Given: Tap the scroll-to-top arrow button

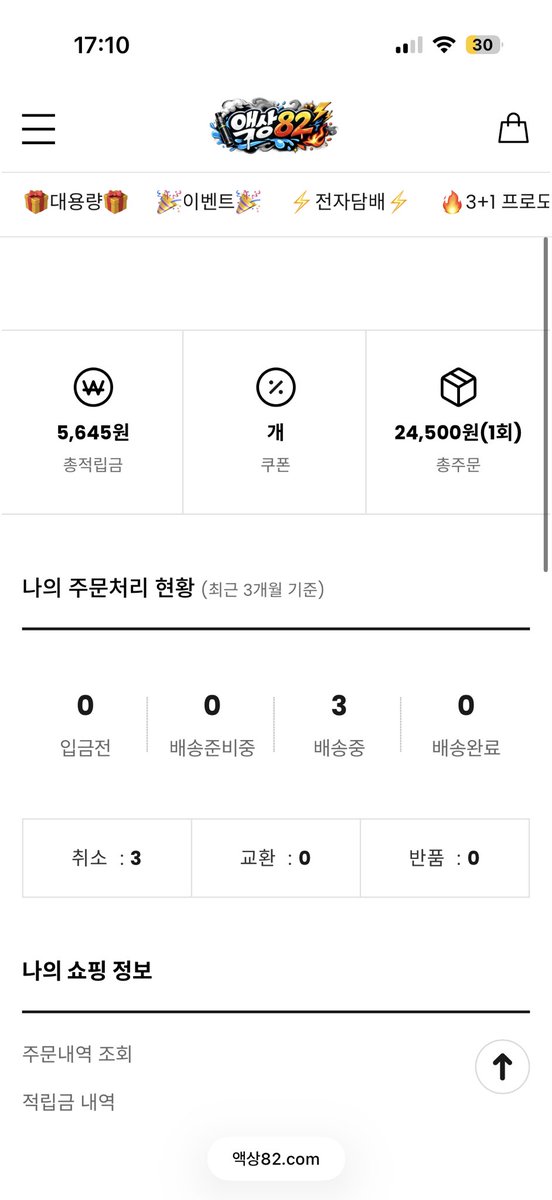Looking at the screenshot, I should click(502, 1067).
